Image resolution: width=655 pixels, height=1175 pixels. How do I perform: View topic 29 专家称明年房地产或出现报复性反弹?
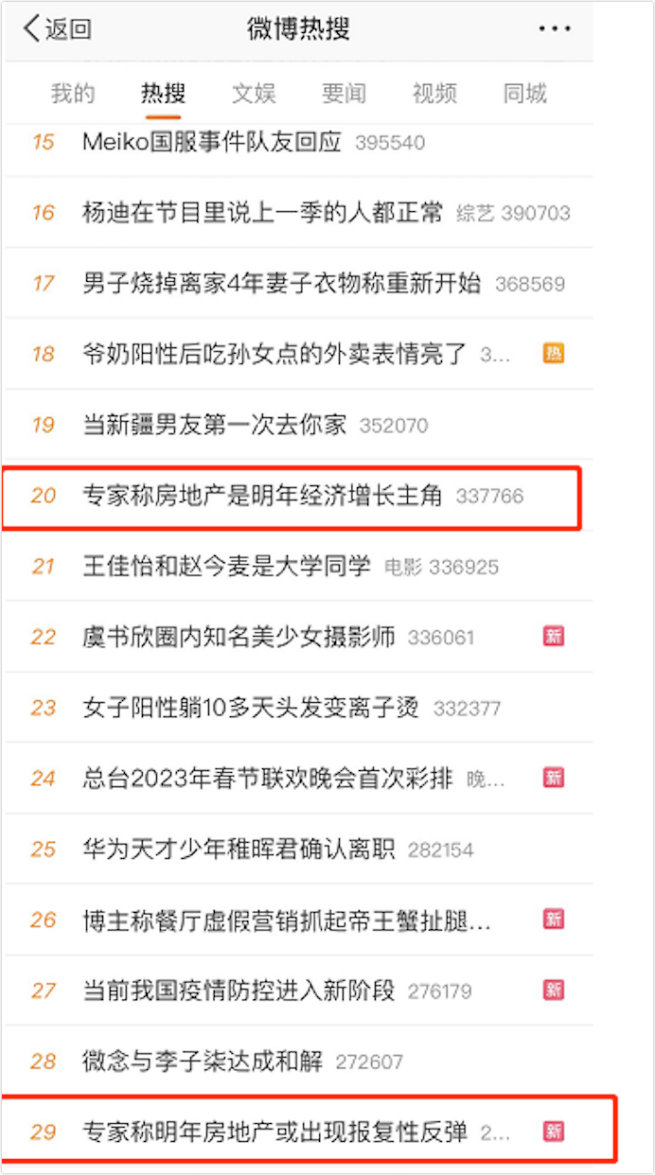275,1132
